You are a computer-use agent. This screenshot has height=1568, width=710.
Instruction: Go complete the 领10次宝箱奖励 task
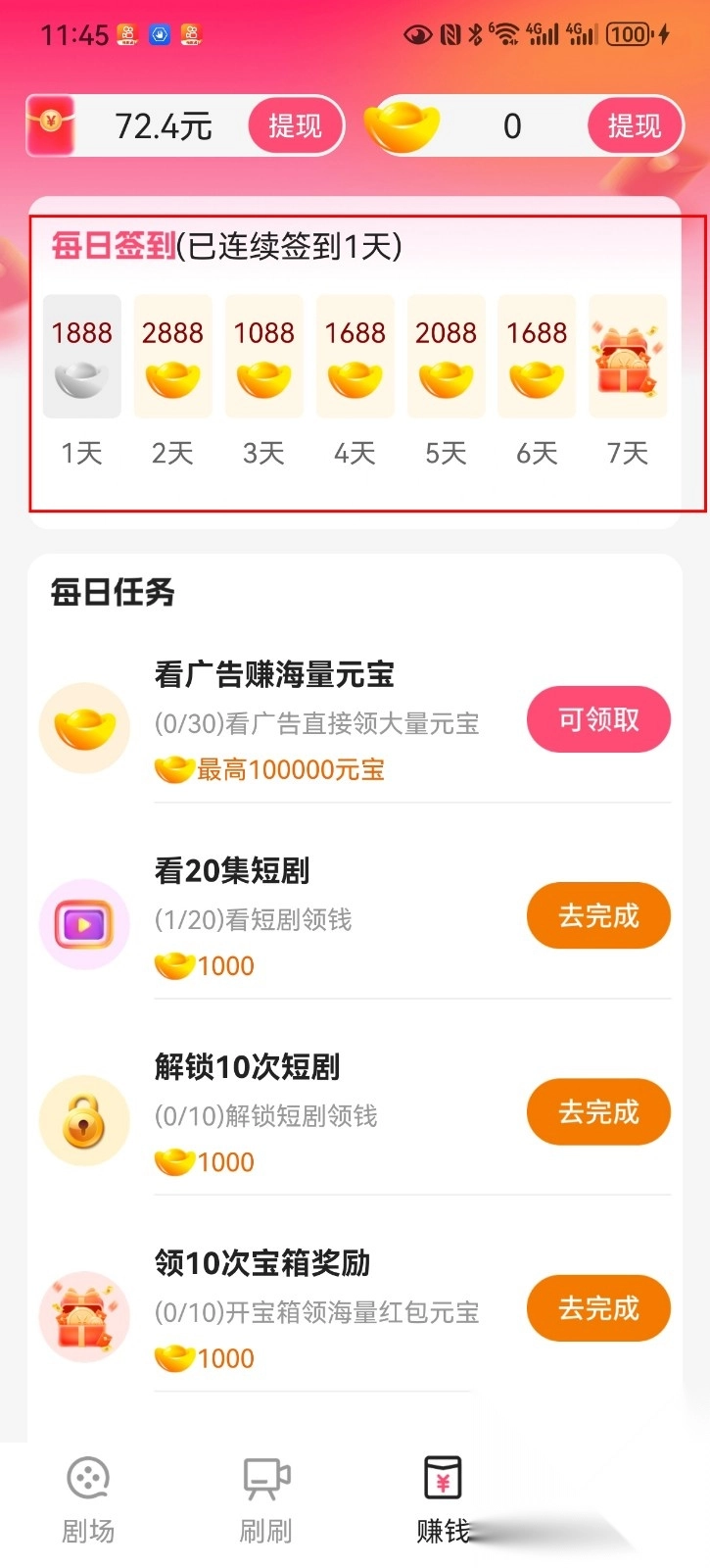point(598,1308)
